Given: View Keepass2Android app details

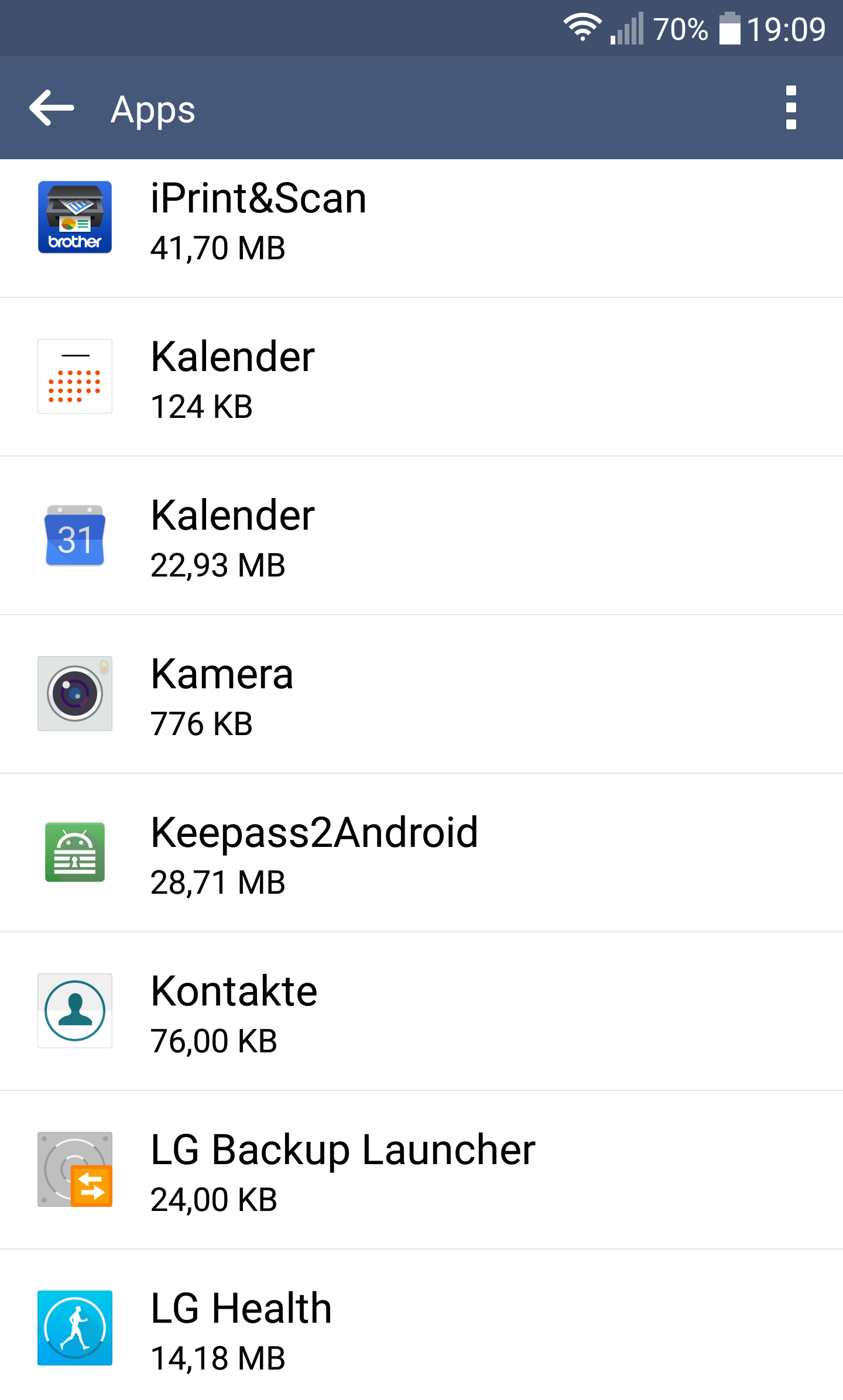Looking at the screenshot, I should click(421, 853).
